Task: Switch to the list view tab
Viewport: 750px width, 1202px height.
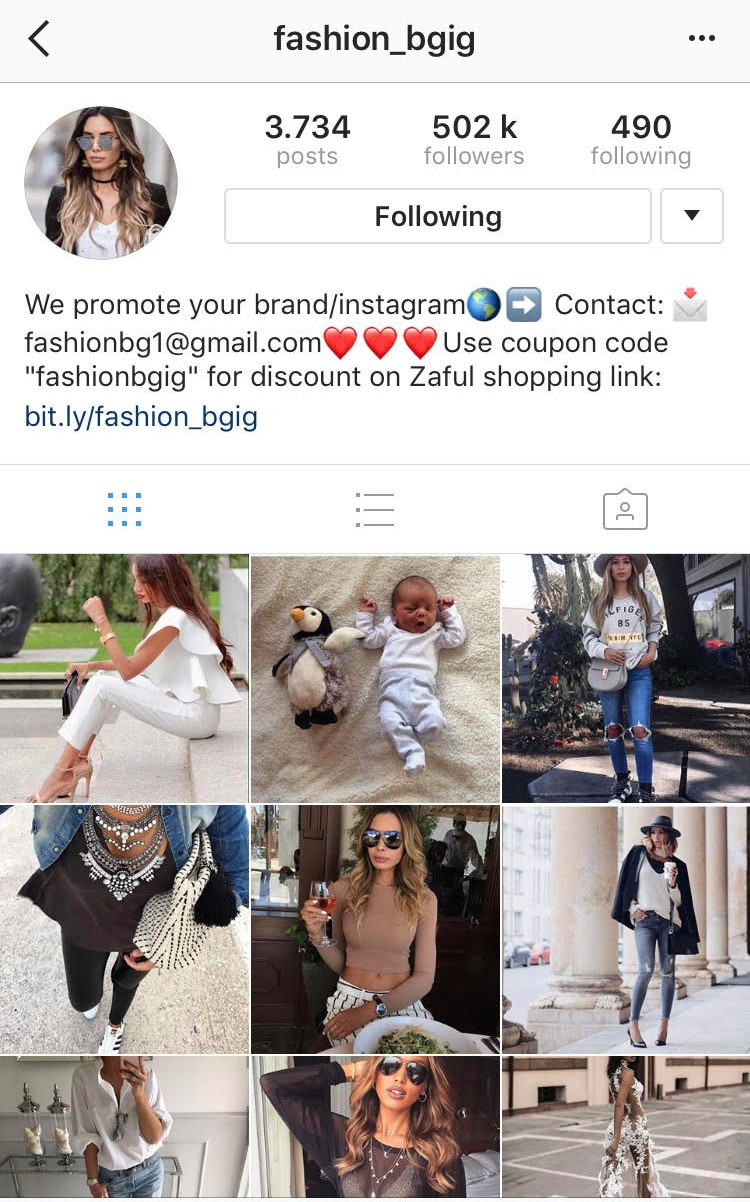Action: pos(375,510)
